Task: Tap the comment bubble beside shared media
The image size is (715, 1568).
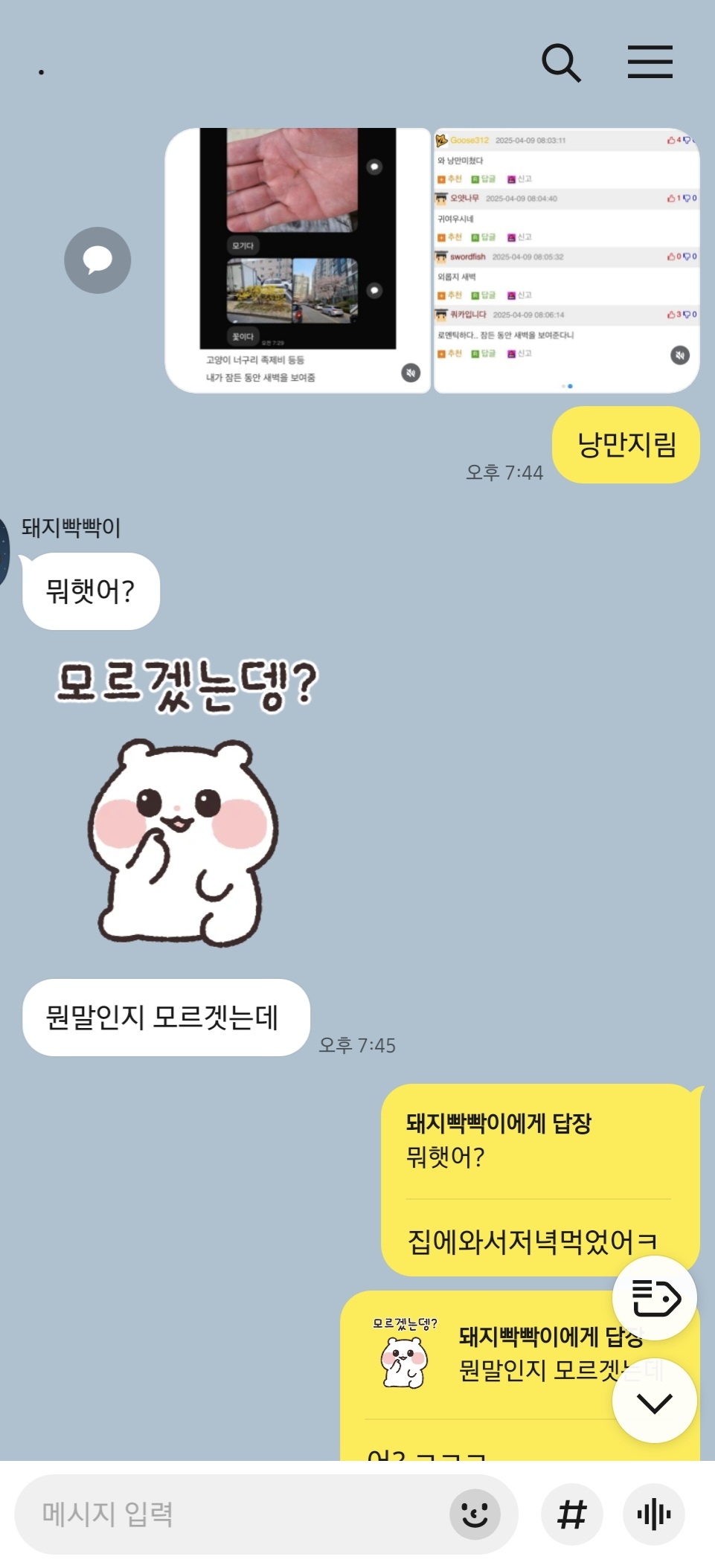Action: [x=97, y=260]
